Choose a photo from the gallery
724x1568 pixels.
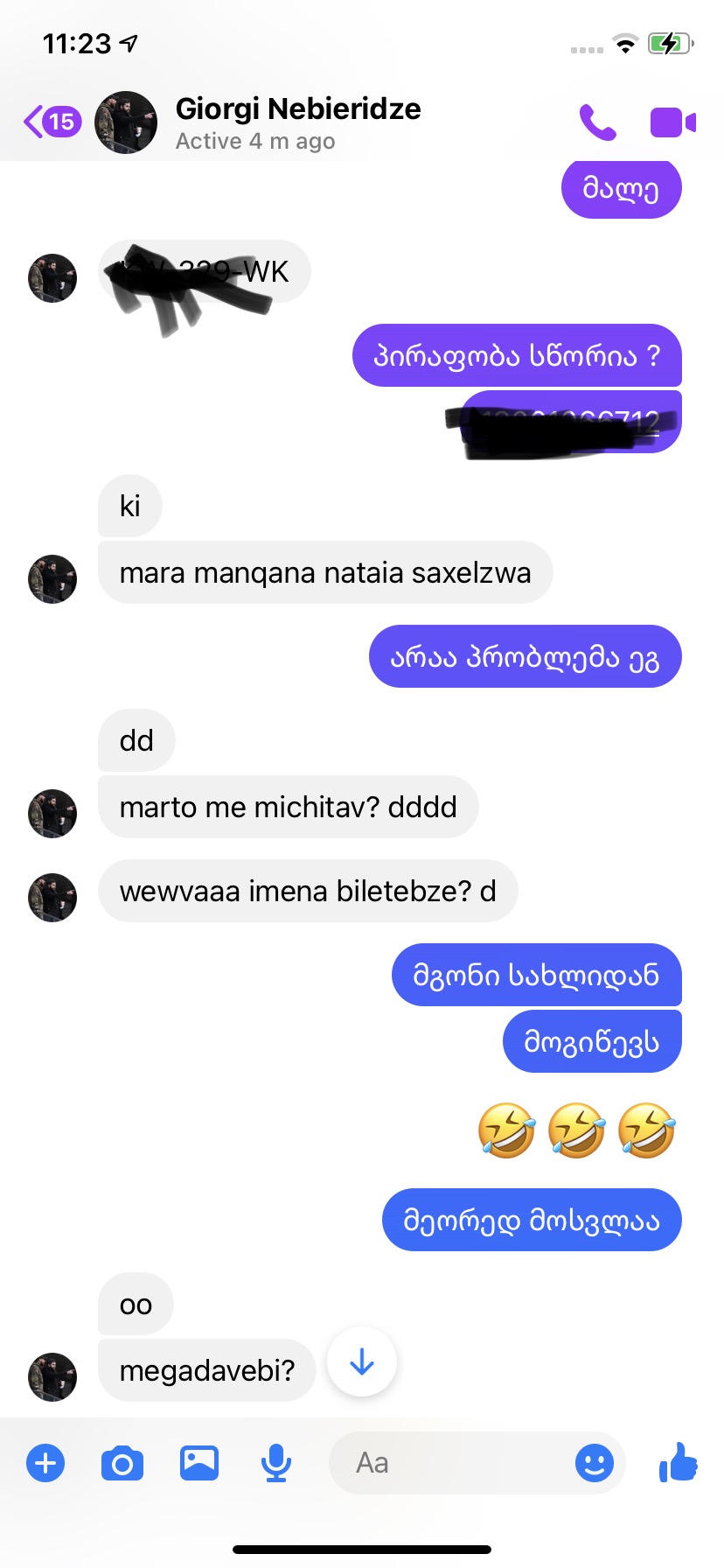199,1463
